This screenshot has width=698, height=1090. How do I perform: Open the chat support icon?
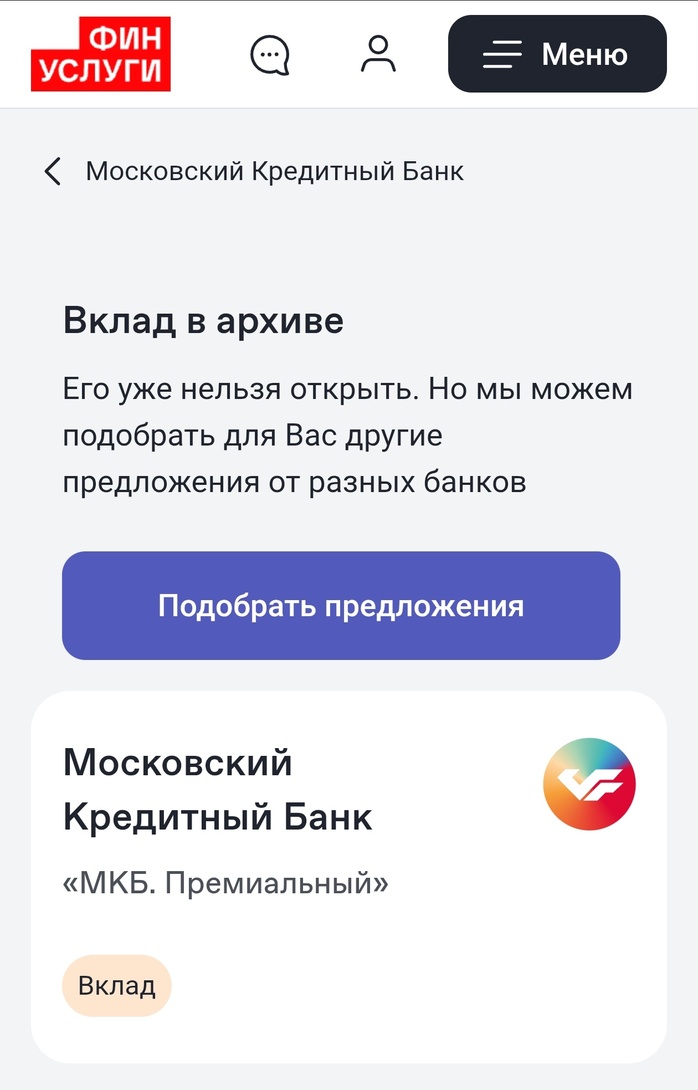pyautogui.click(x=269, y=55)
